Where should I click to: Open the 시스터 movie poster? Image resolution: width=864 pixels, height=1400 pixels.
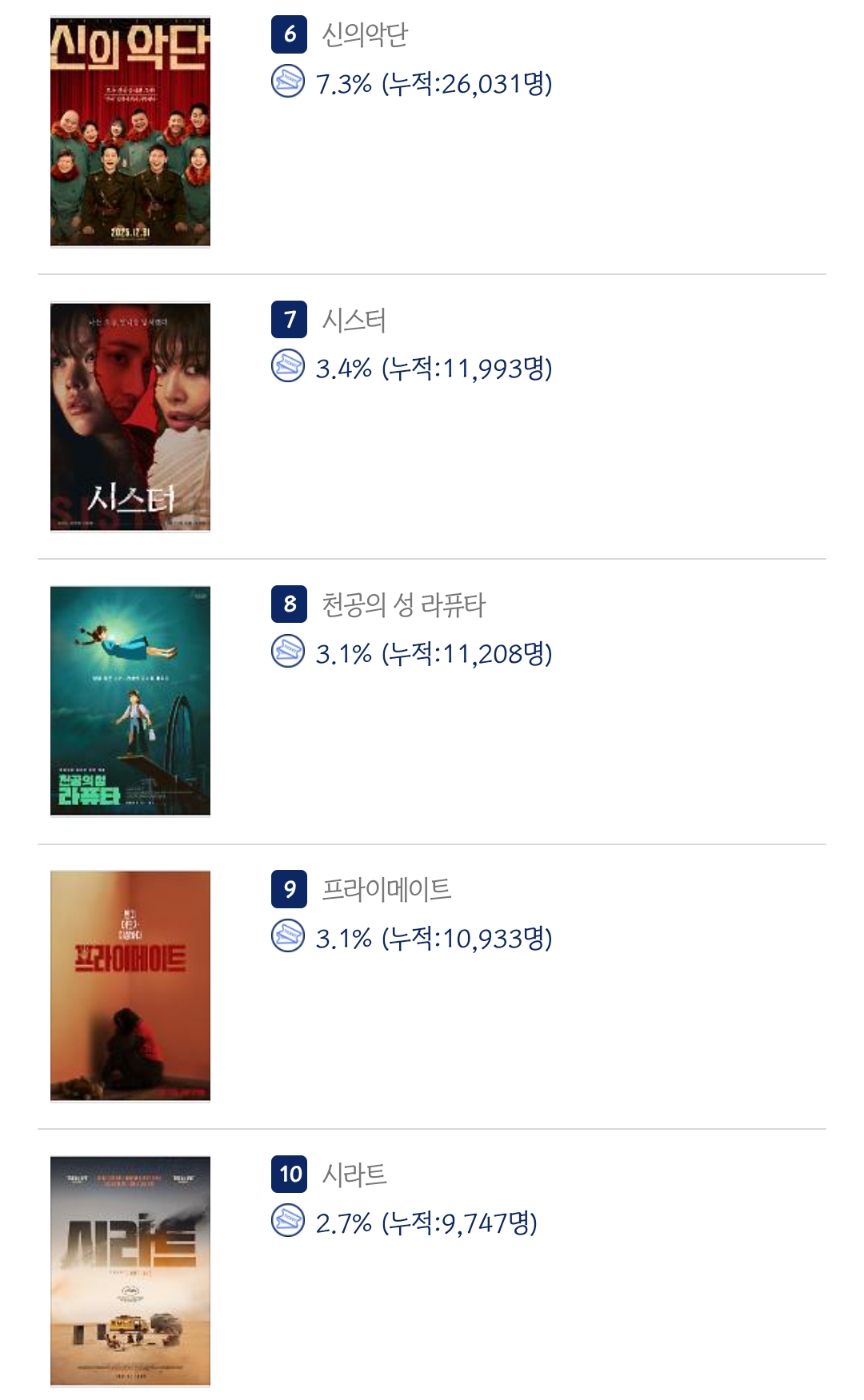tap(130, 417)
